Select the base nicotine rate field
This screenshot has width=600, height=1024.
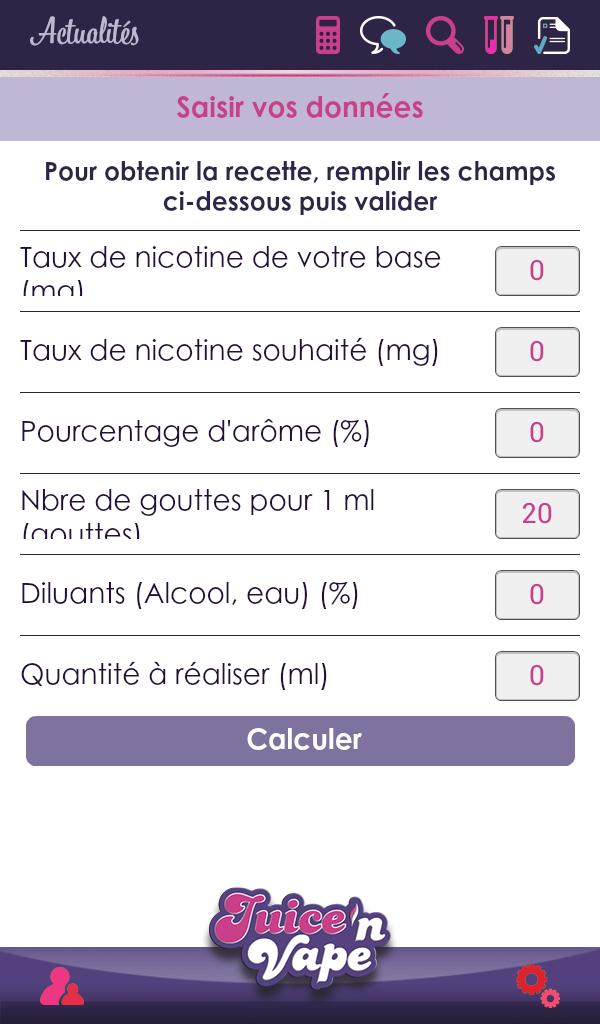[537, 271]
